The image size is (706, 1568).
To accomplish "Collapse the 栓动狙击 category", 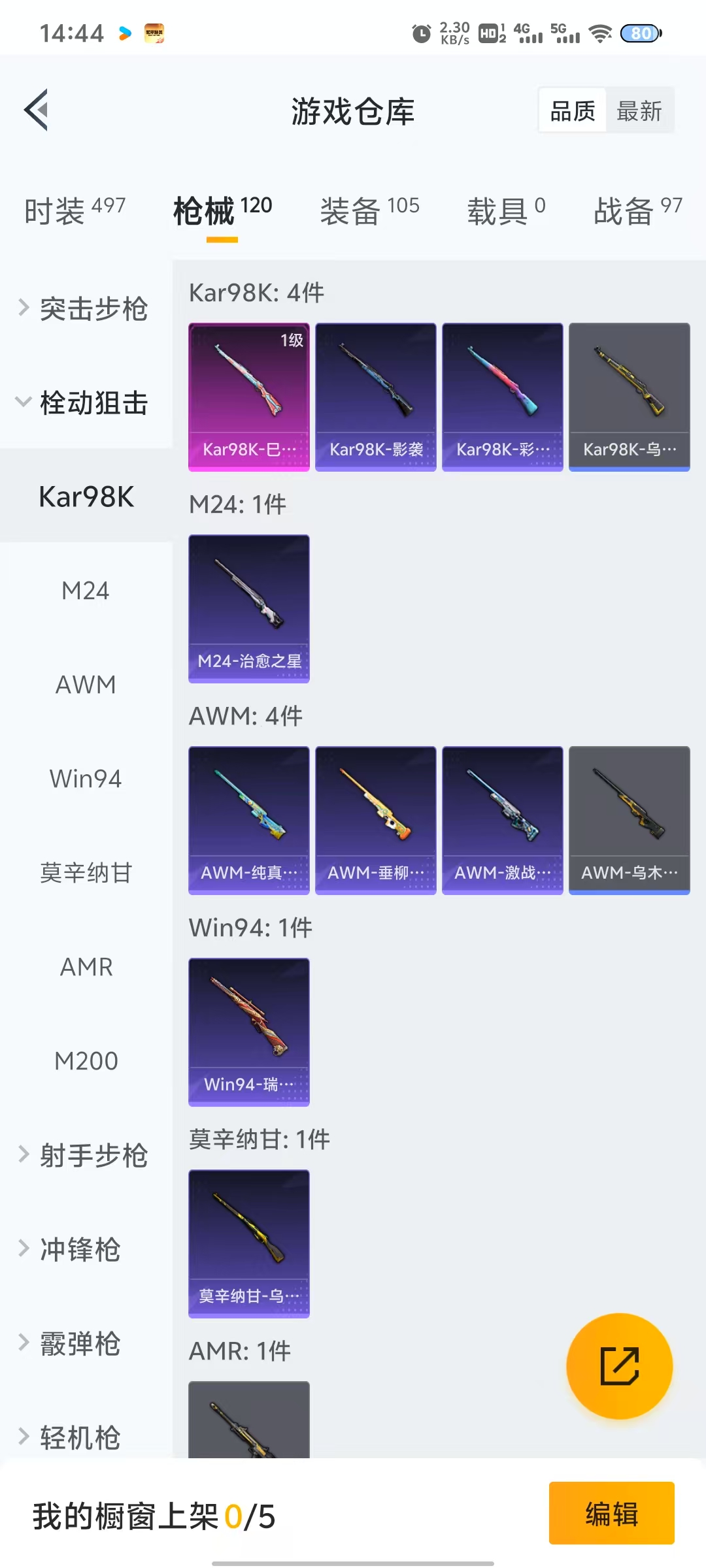I will (x=85, y=402).
